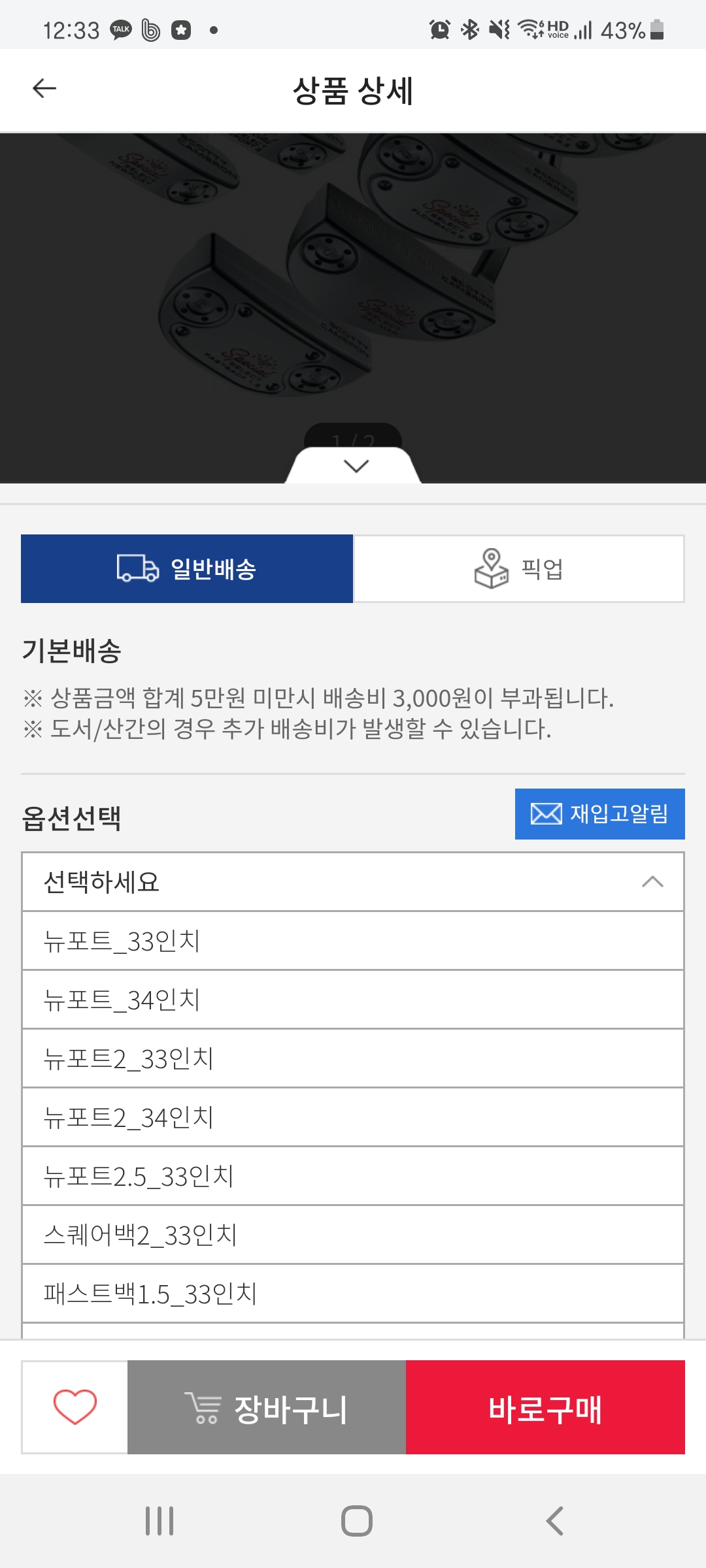The width and height of the screenshot is (706, 1568).
Task: Collapse the 선택하세요 option dropdown
Action: (x=353, y=882)
